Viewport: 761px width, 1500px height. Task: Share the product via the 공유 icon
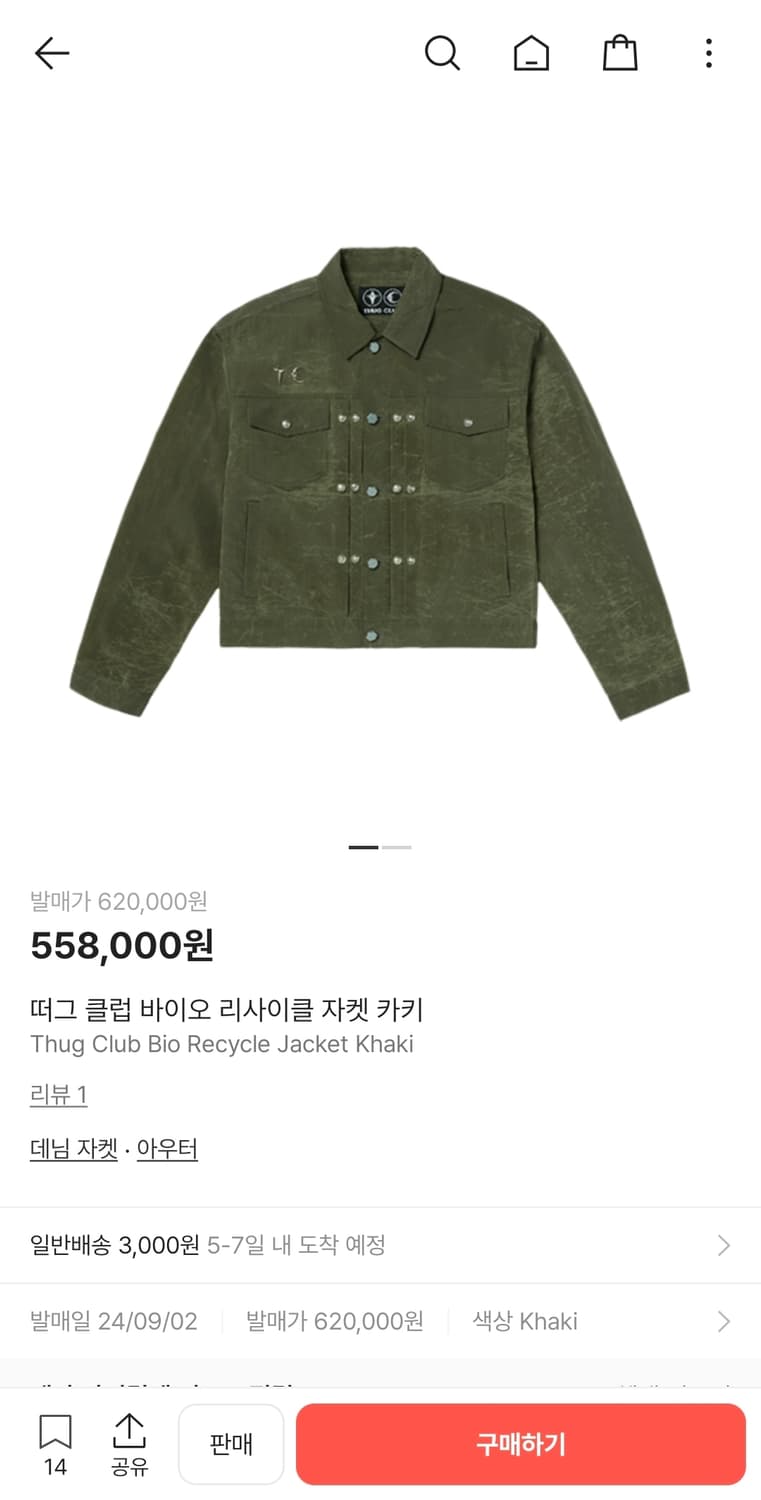coord(130,1443)
